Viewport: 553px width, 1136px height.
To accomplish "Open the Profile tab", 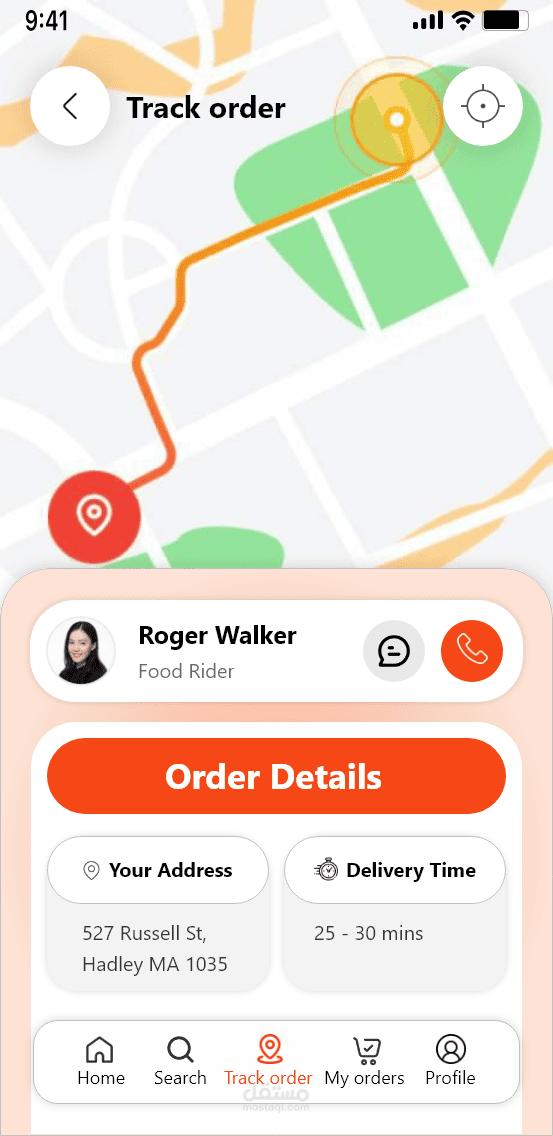I will click(450, 1061).
